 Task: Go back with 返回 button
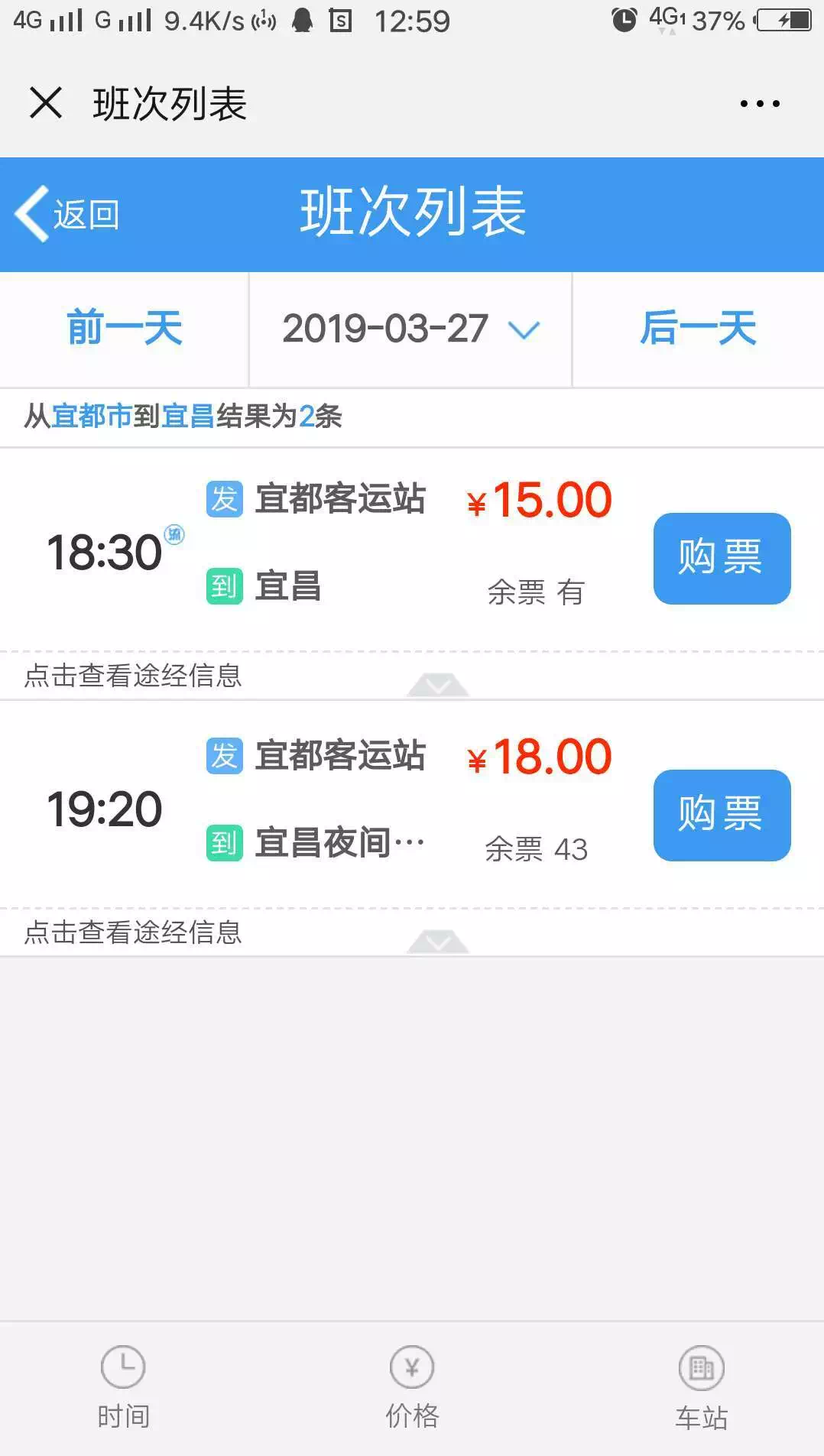(x=67, y=215)
